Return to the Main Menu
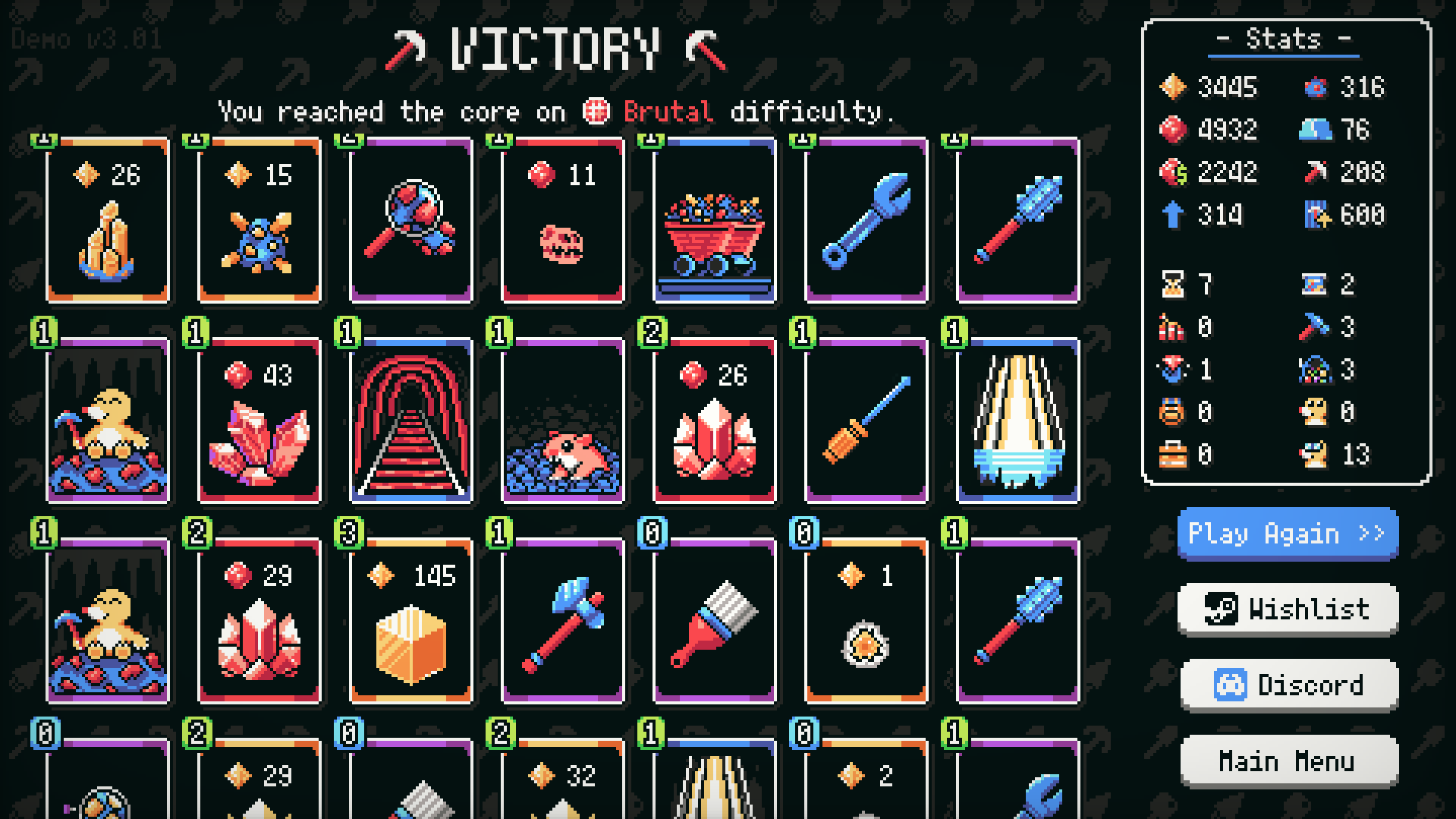Screen dimensions: 1456x819 click(x=1288, y=761)
